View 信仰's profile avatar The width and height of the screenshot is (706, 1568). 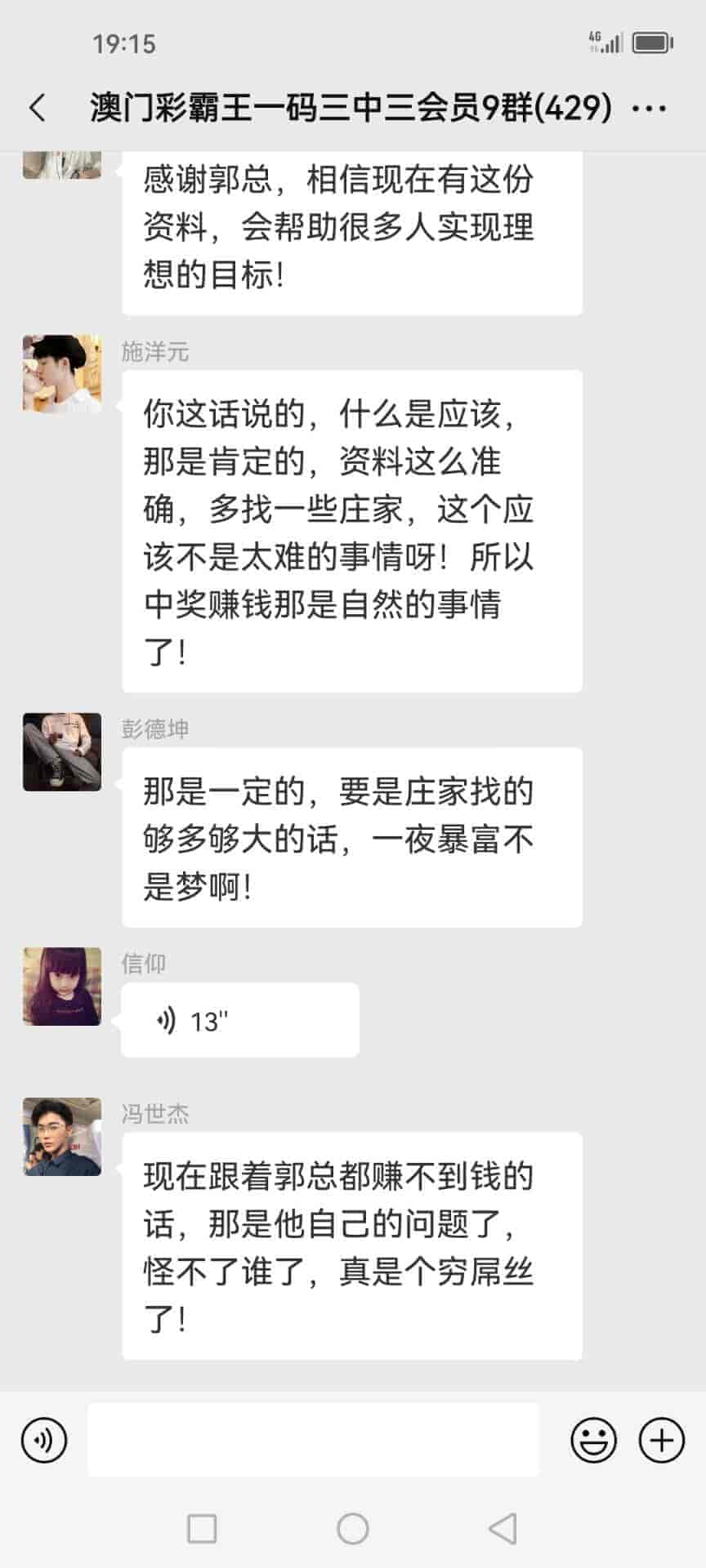[x=62, y=986]
